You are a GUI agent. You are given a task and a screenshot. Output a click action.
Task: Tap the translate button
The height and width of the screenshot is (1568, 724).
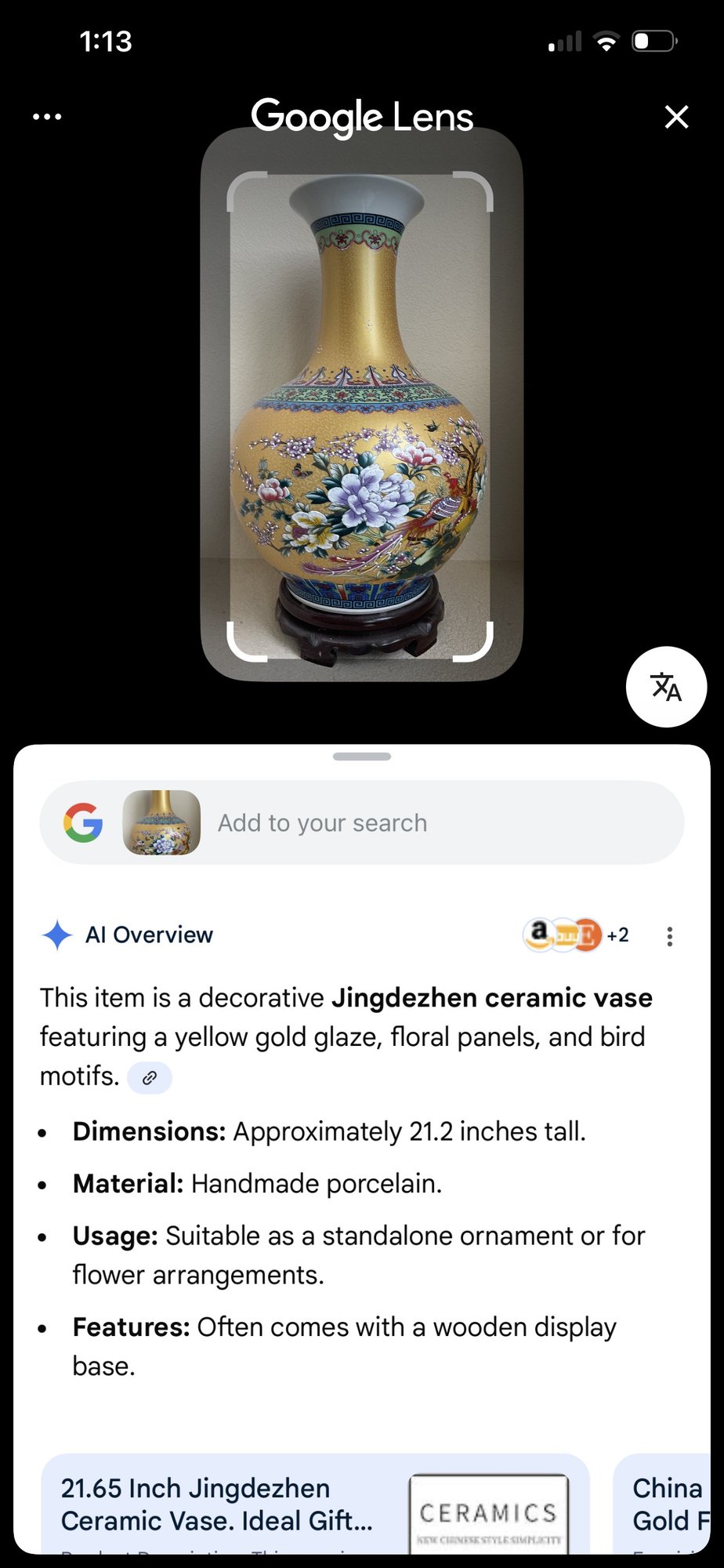tap(666, 687)
